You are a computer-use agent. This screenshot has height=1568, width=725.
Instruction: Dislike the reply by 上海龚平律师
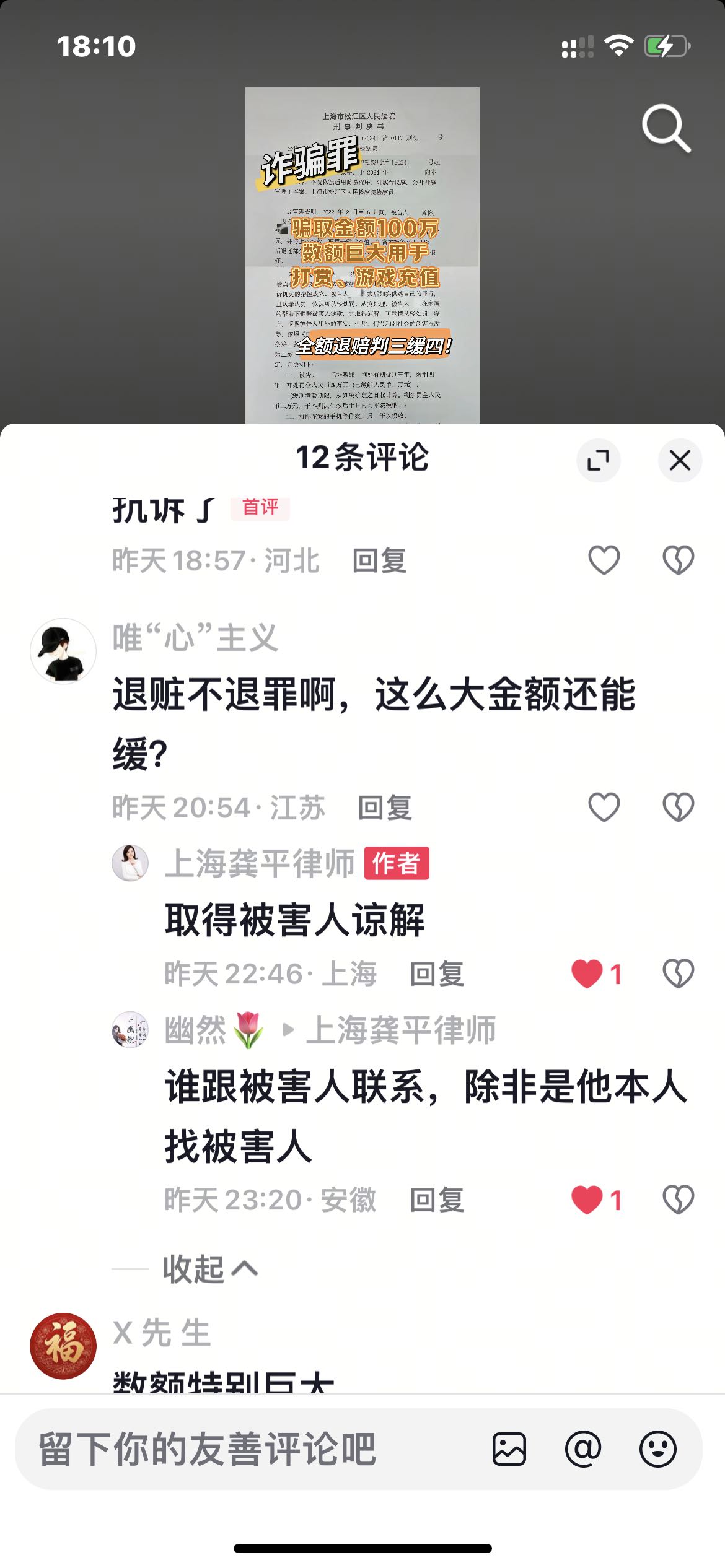(x=679, y=973)
